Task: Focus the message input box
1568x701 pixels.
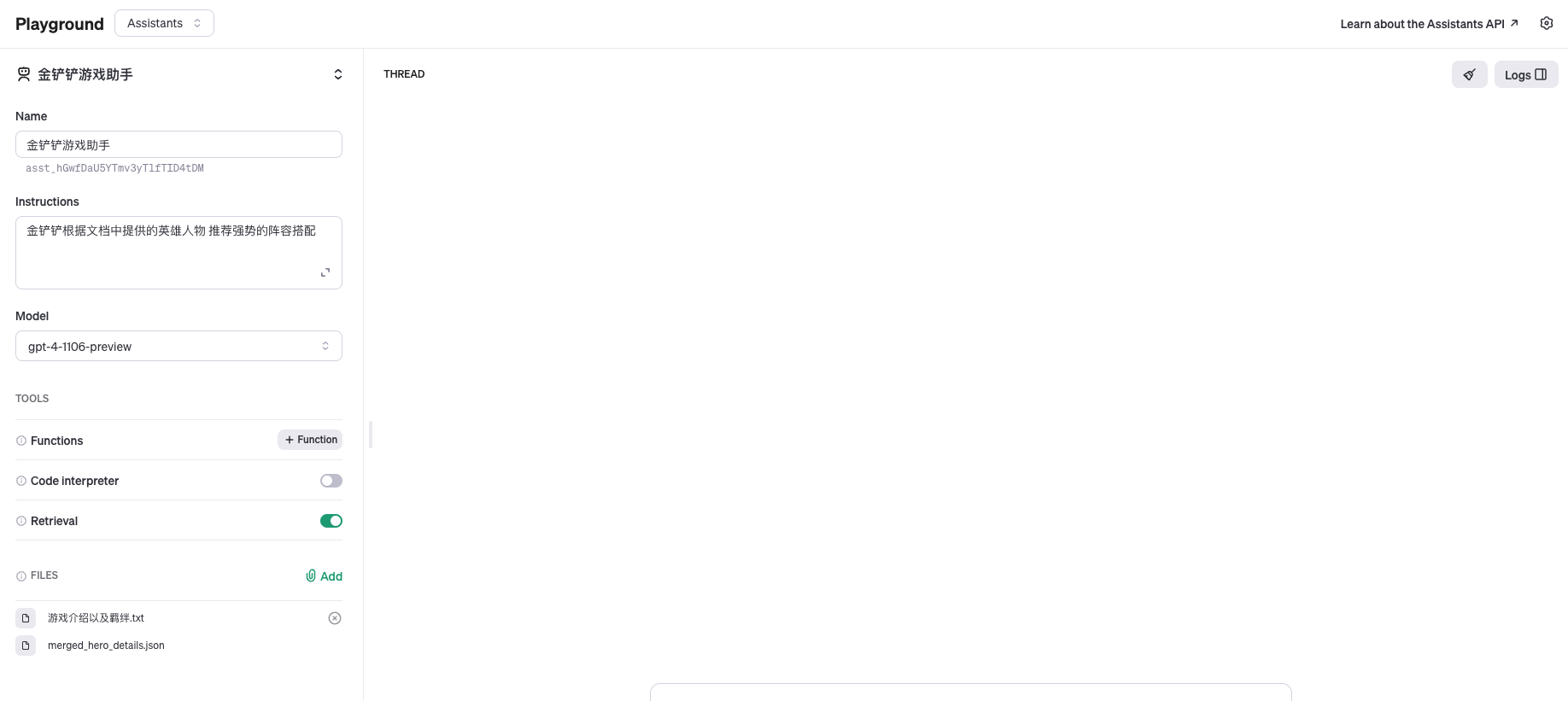Action: [970, 692]
